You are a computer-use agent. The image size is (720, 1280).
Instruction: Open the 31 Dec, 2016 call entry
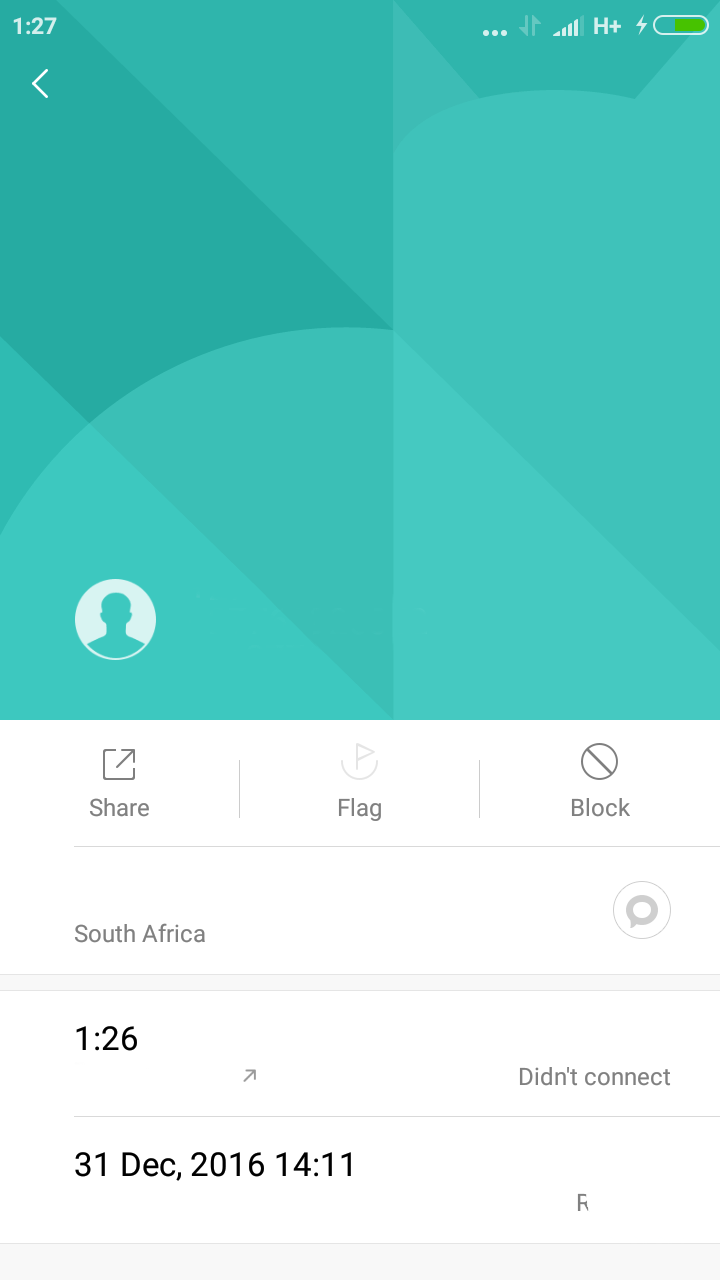click(x=372, y=1180)
